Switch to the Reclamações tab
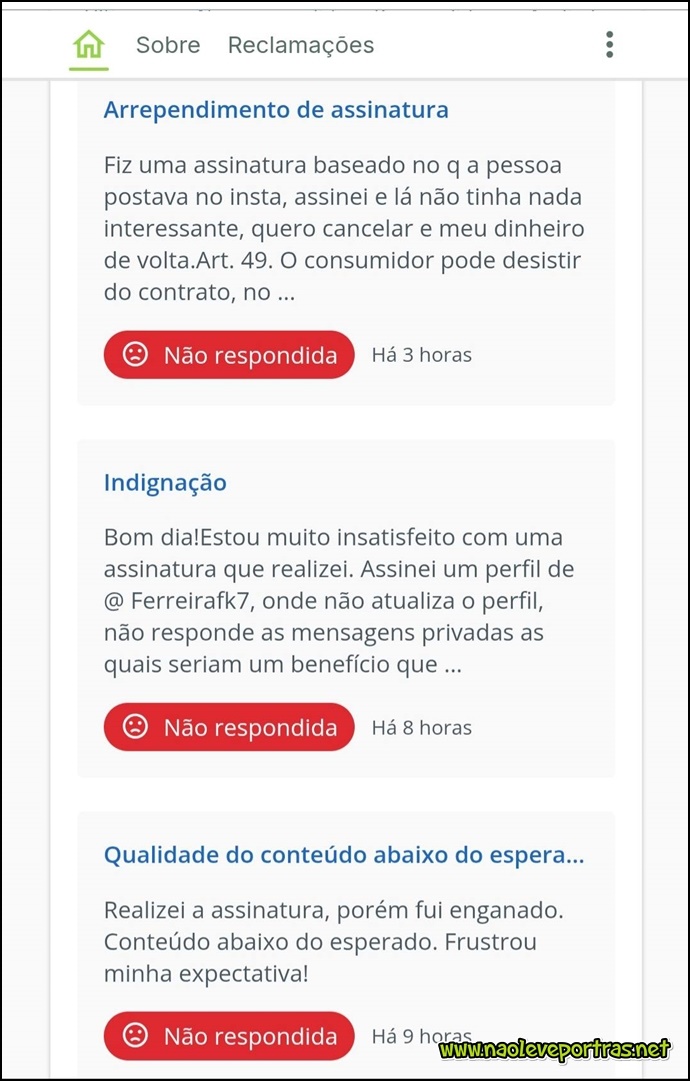This screenshot has height=1081, width=690. tap(301, 46)
